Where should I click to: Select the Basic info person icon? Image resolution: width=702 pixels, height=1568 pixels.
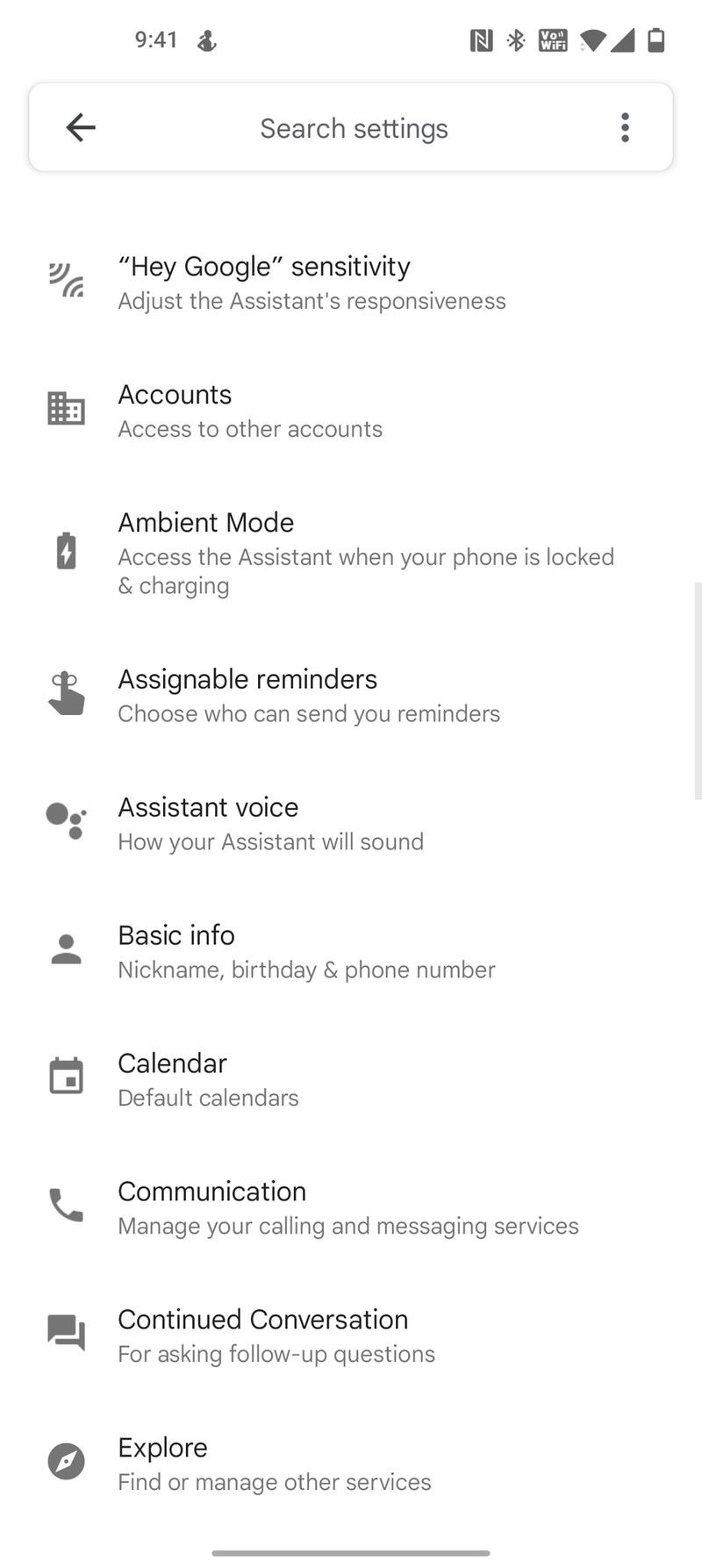66,949
